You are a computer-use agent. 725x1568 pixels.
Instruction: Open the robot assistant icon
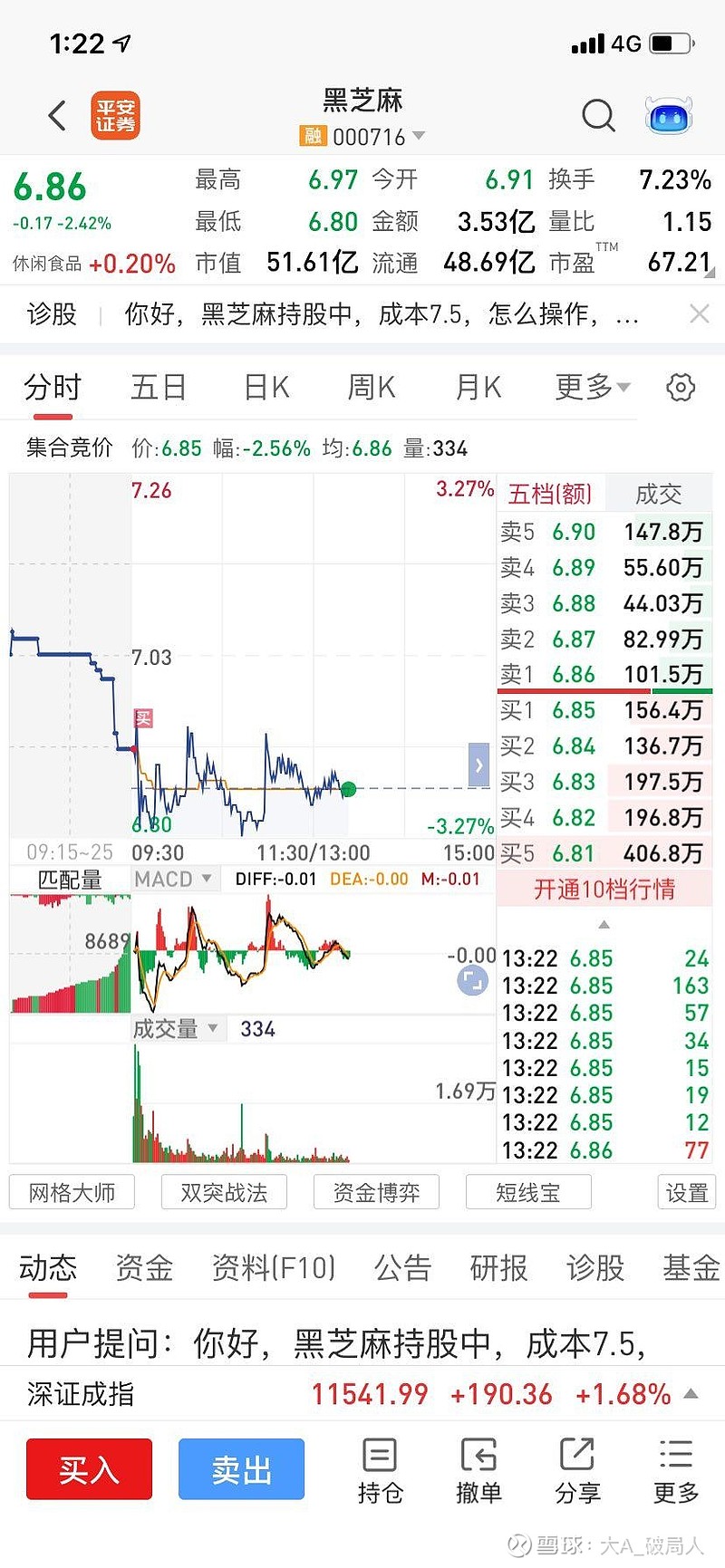[x=669, y=115]
